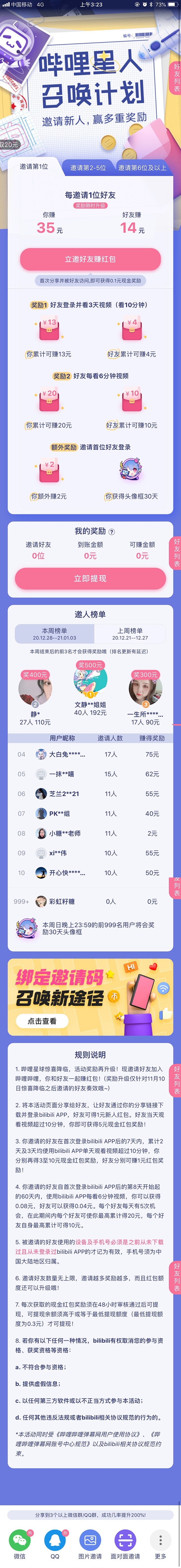This screenshot has width=181, height=1568.
Task: Open the 邀请第6位及以上 tab
Action: (142, 167)
